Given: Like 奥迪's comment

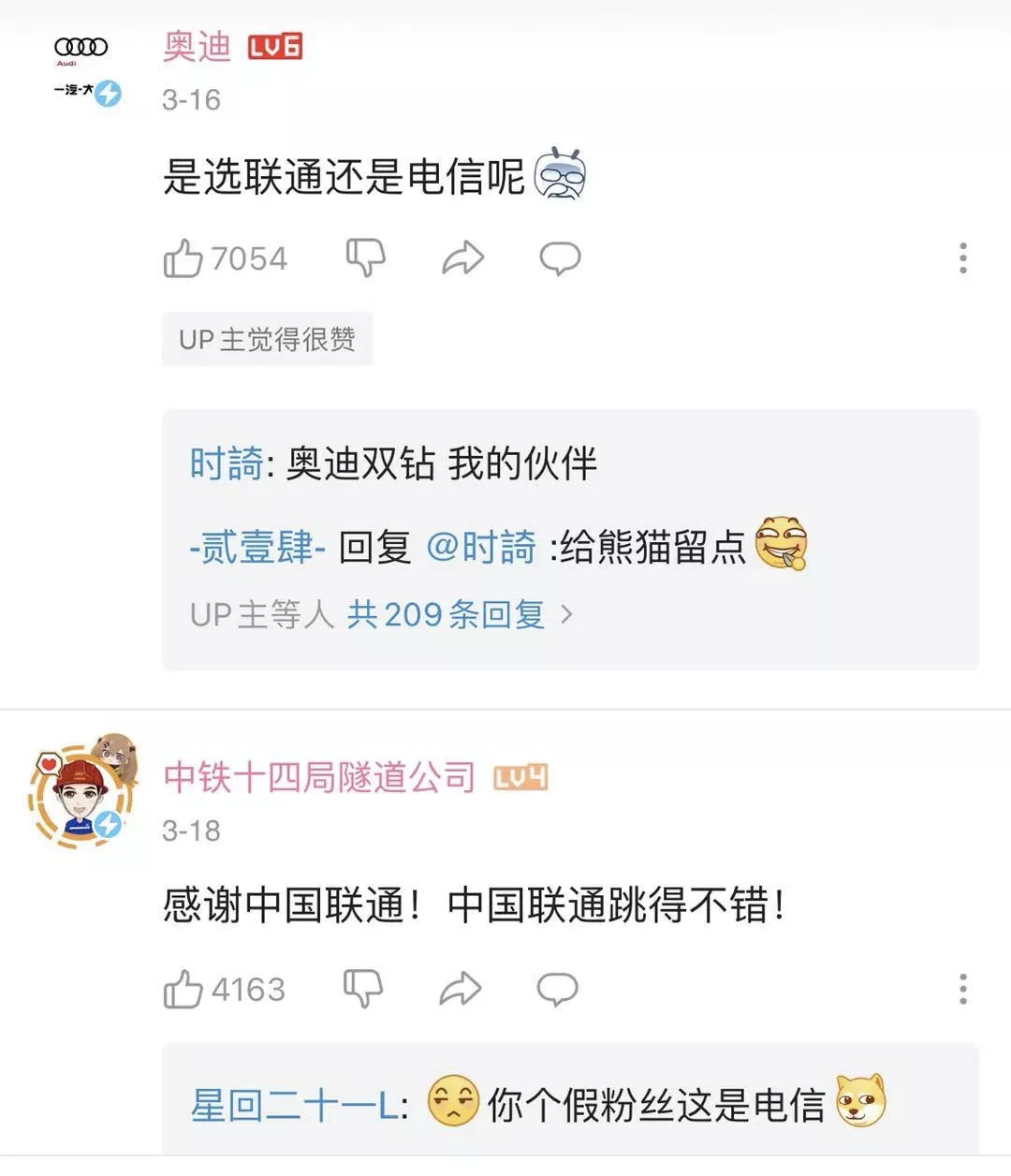Looking at the screenshot, I should [183, 258].
